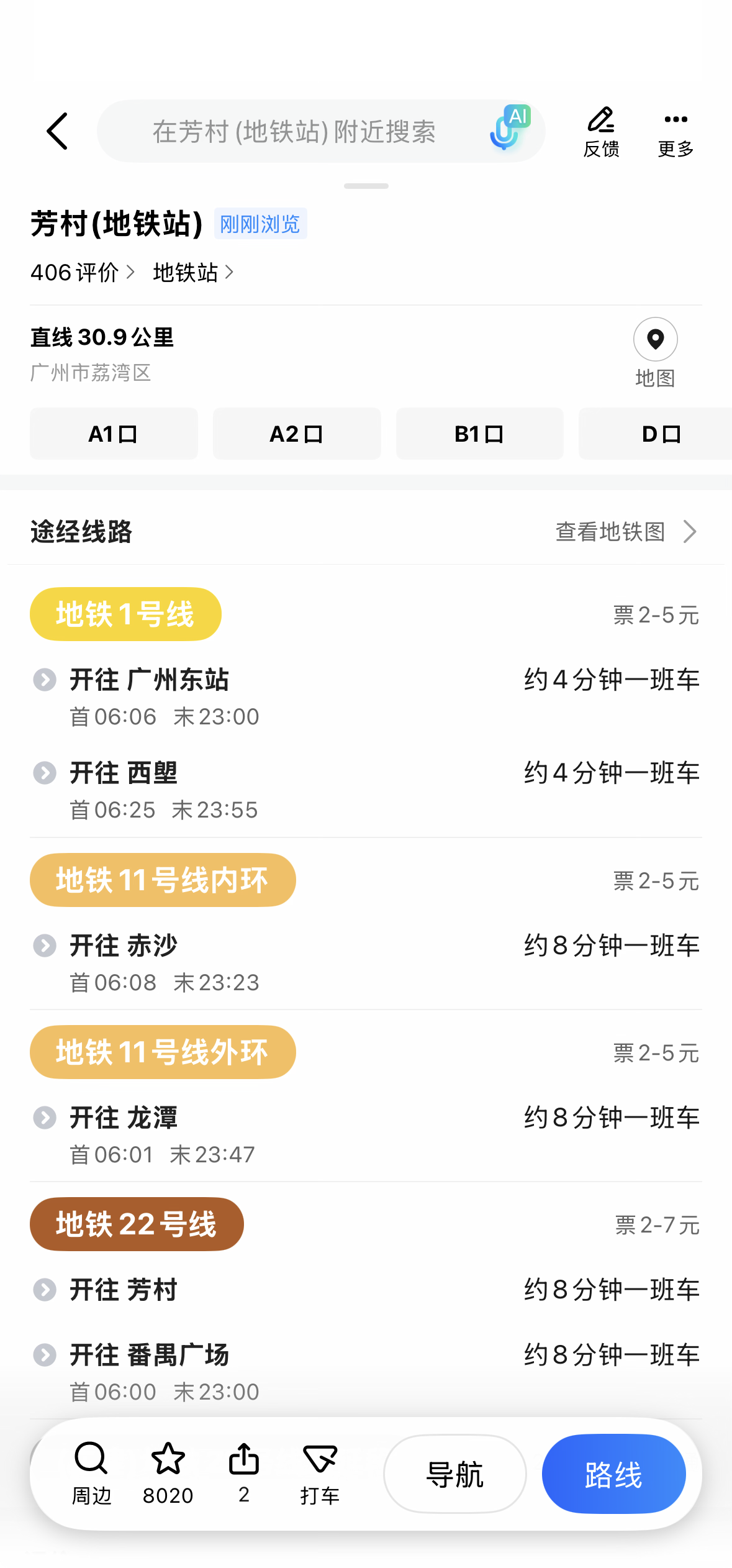Favorite this station with the star
This screenshot has height=1568, width=732.
(168, 1474)
